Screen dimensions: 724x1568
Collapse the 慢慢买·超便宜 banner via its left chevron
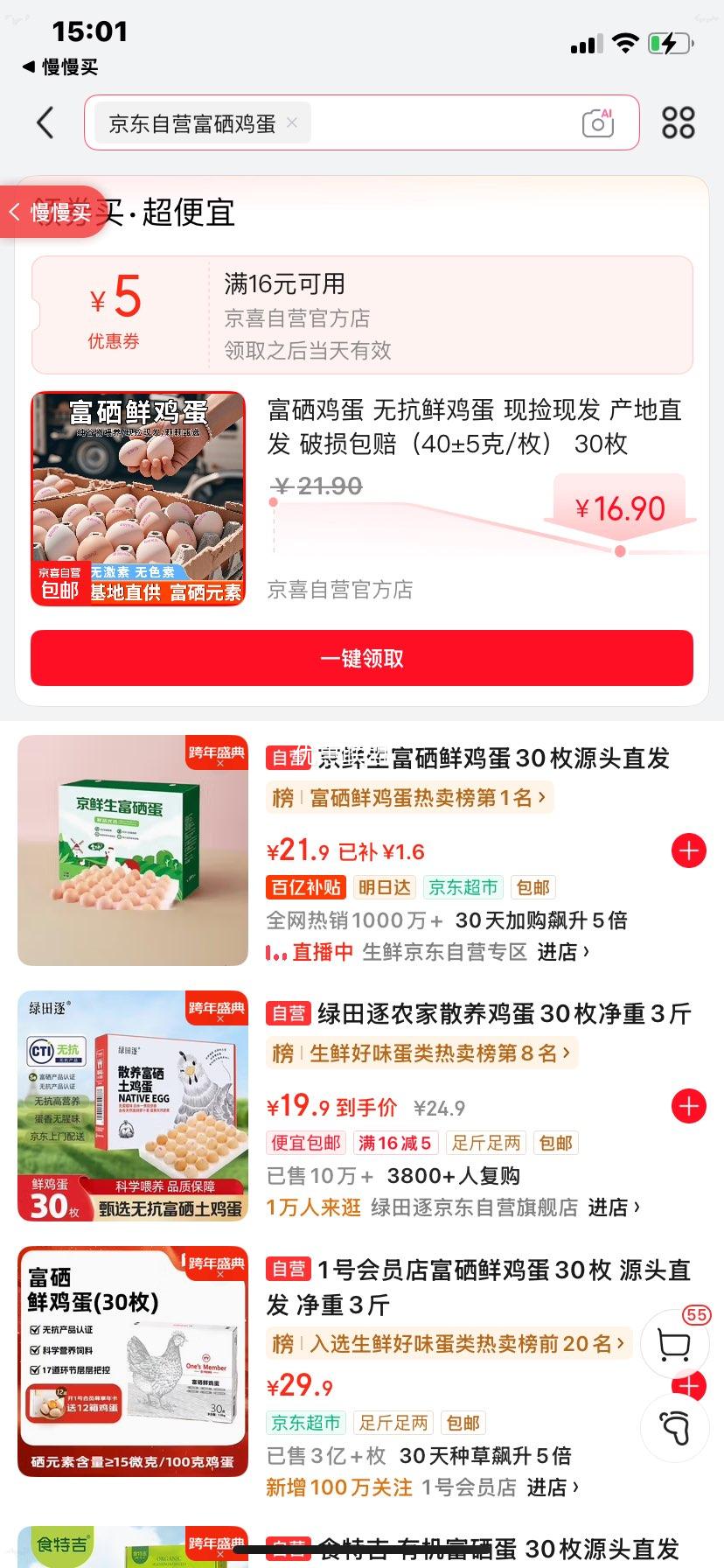point(14,211)
